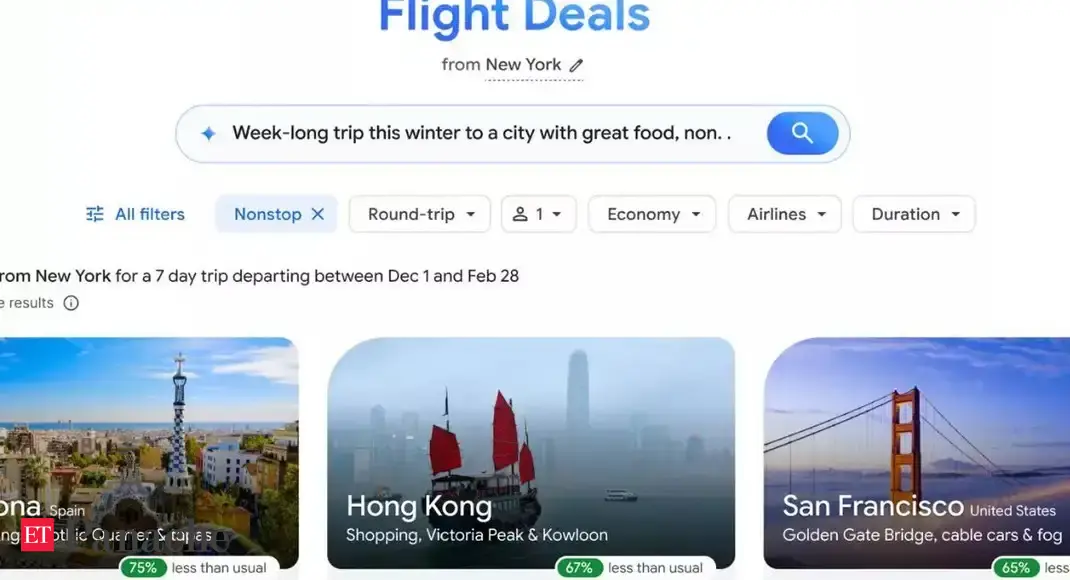This screenshot has width=1070, height=580.
Task: Expand the Airlines filter
Action: pos(785,214)
